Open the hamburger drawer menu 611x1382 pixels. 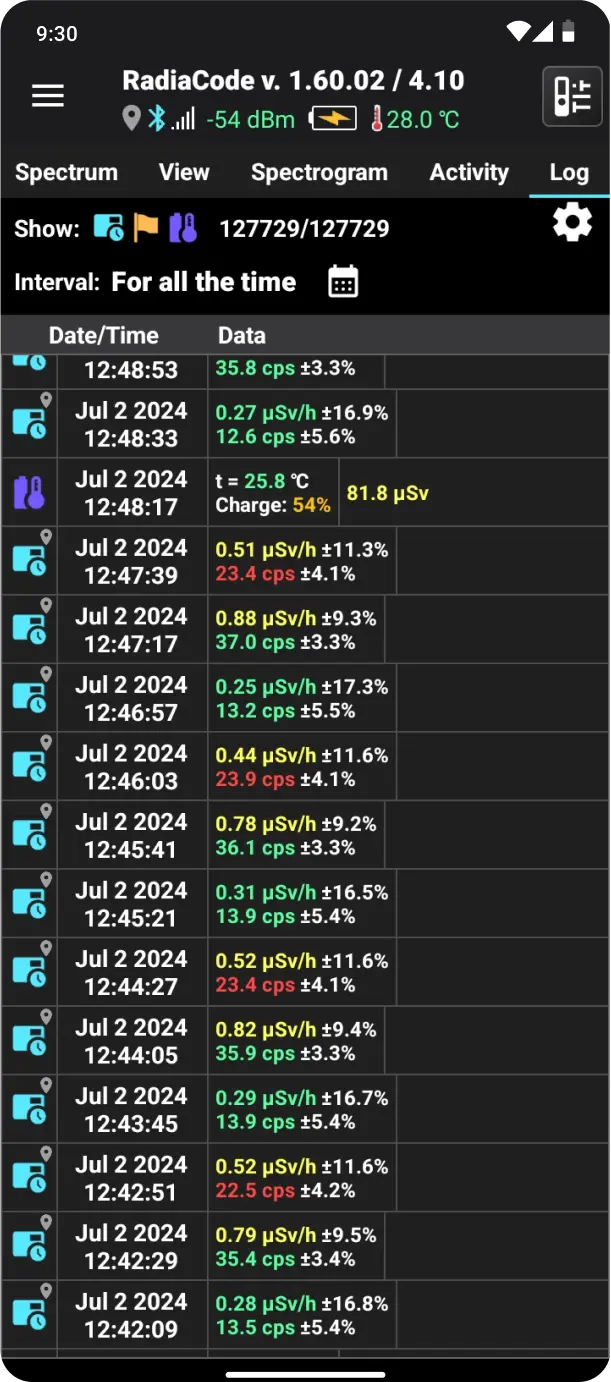coord(48,96)
